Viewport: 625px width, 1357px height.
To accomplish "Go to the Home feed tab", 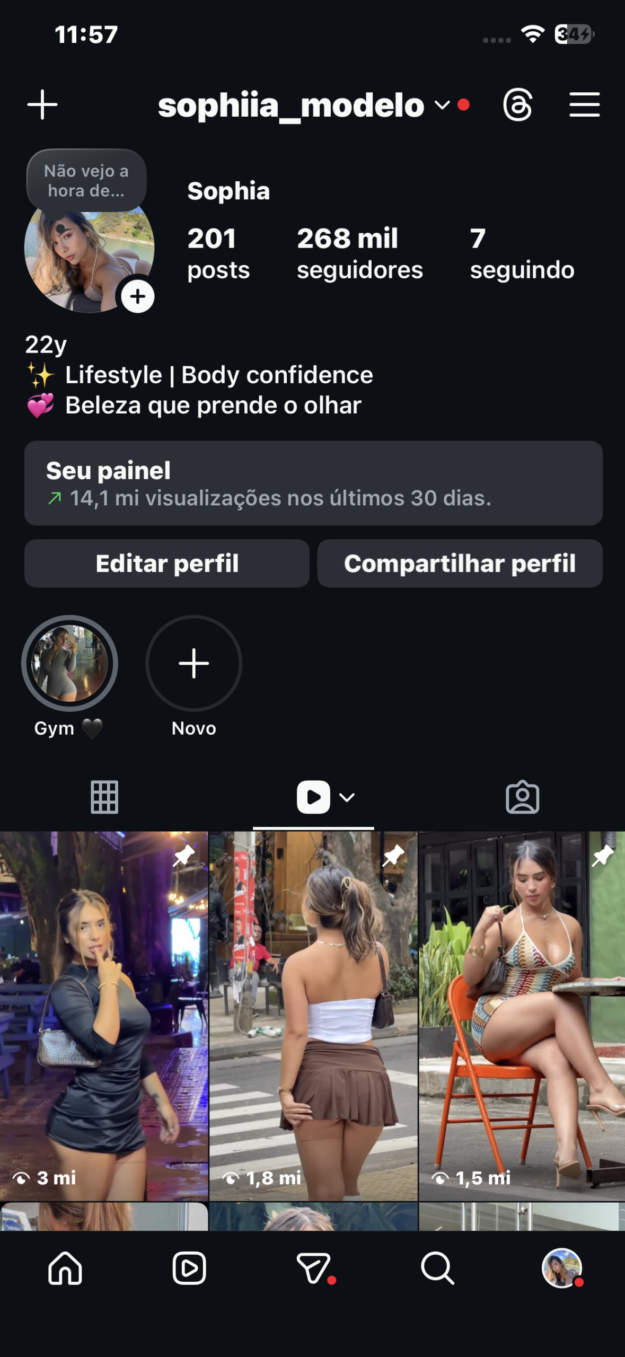I will click(x=65, y=1268).
